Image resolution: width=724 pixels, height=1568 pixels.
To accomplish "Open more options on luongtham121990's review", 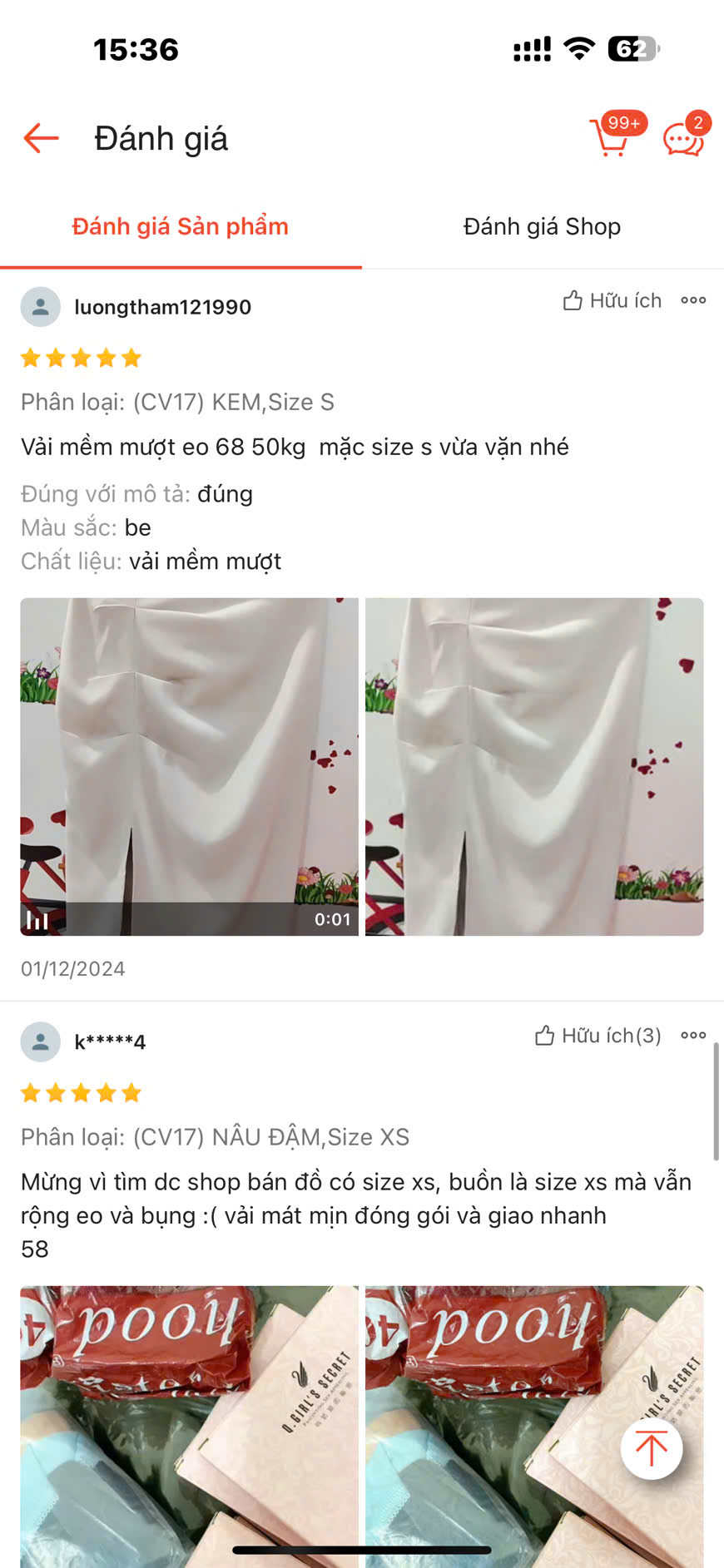I will point(693,300).
